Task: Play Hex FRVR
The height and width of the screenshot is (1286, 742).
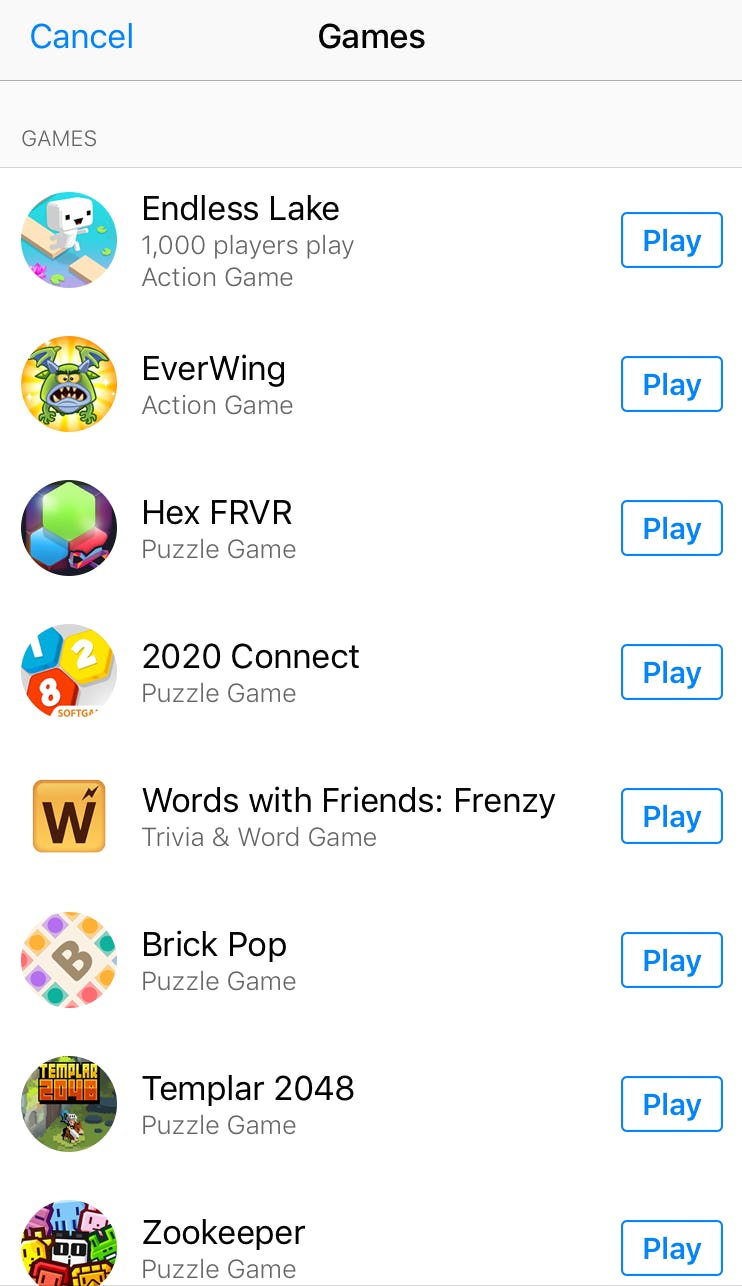Action: pyautogui.click(x=671, y=528)
